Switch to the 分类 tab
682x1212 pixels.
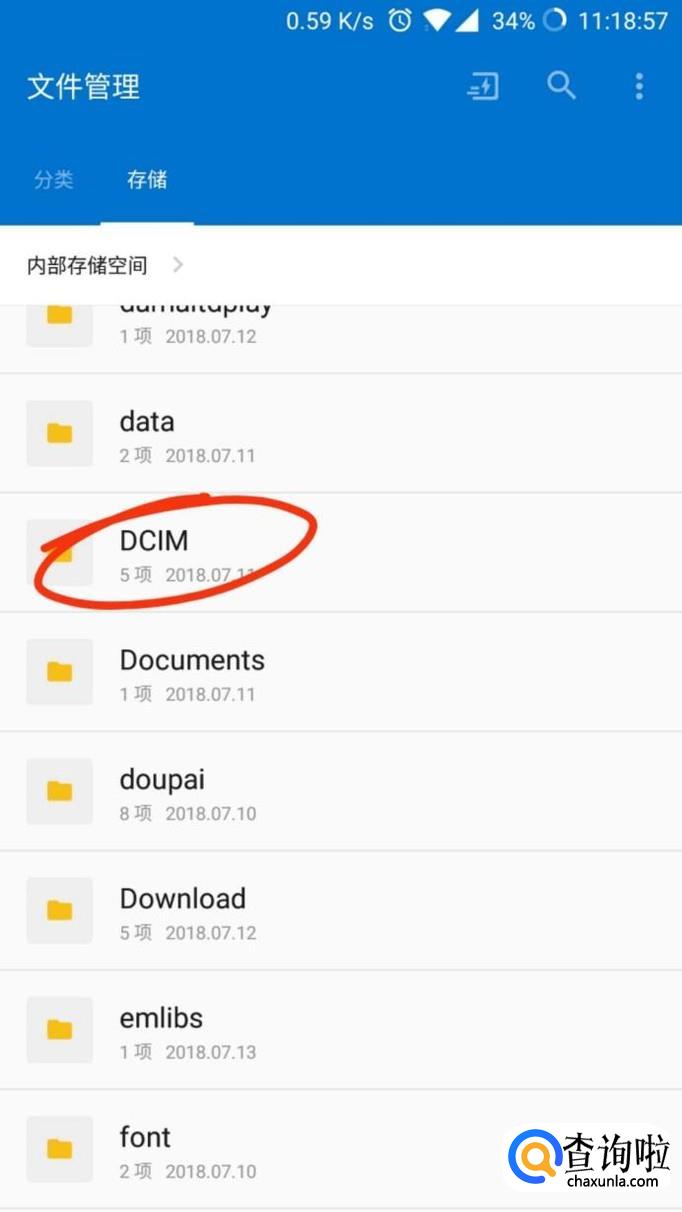pyautogui.click(x=54, y=180)
